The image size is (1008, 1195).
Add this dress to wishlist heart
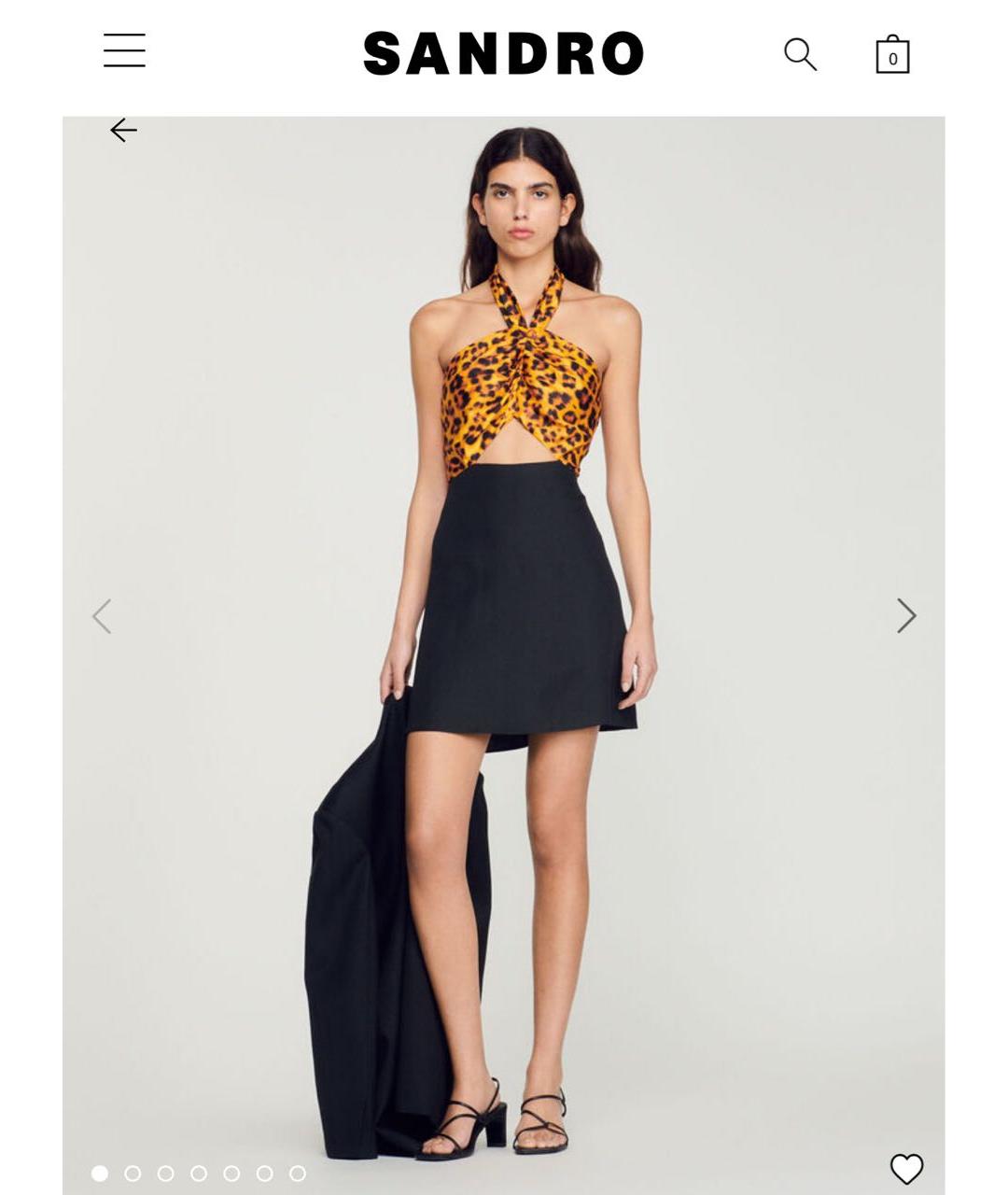pos(905,1168)
